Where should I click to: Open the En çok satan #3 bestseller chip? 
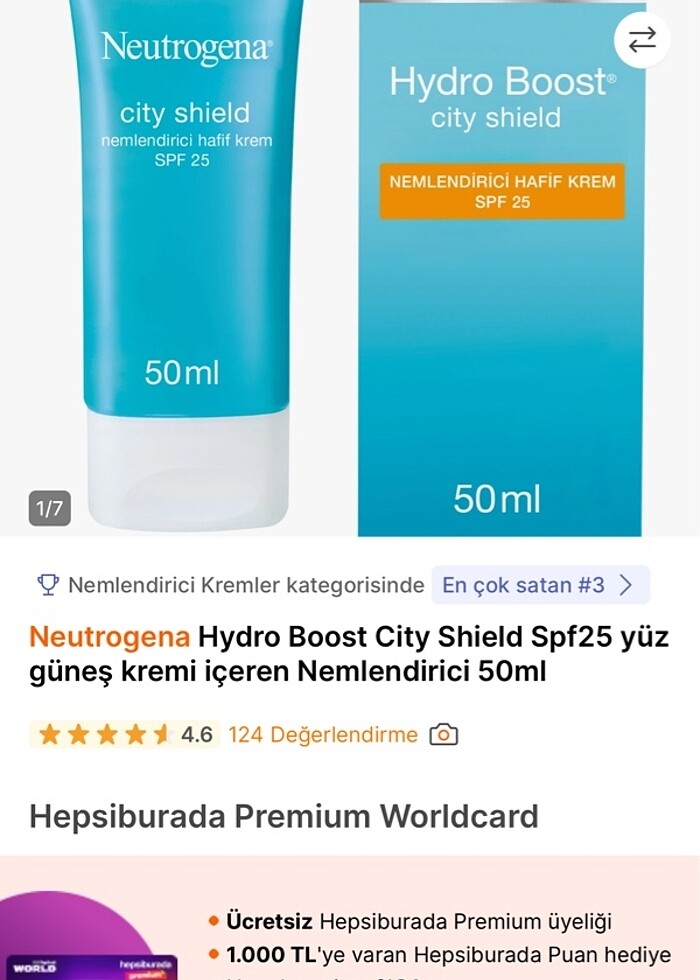tap(540, 585)
